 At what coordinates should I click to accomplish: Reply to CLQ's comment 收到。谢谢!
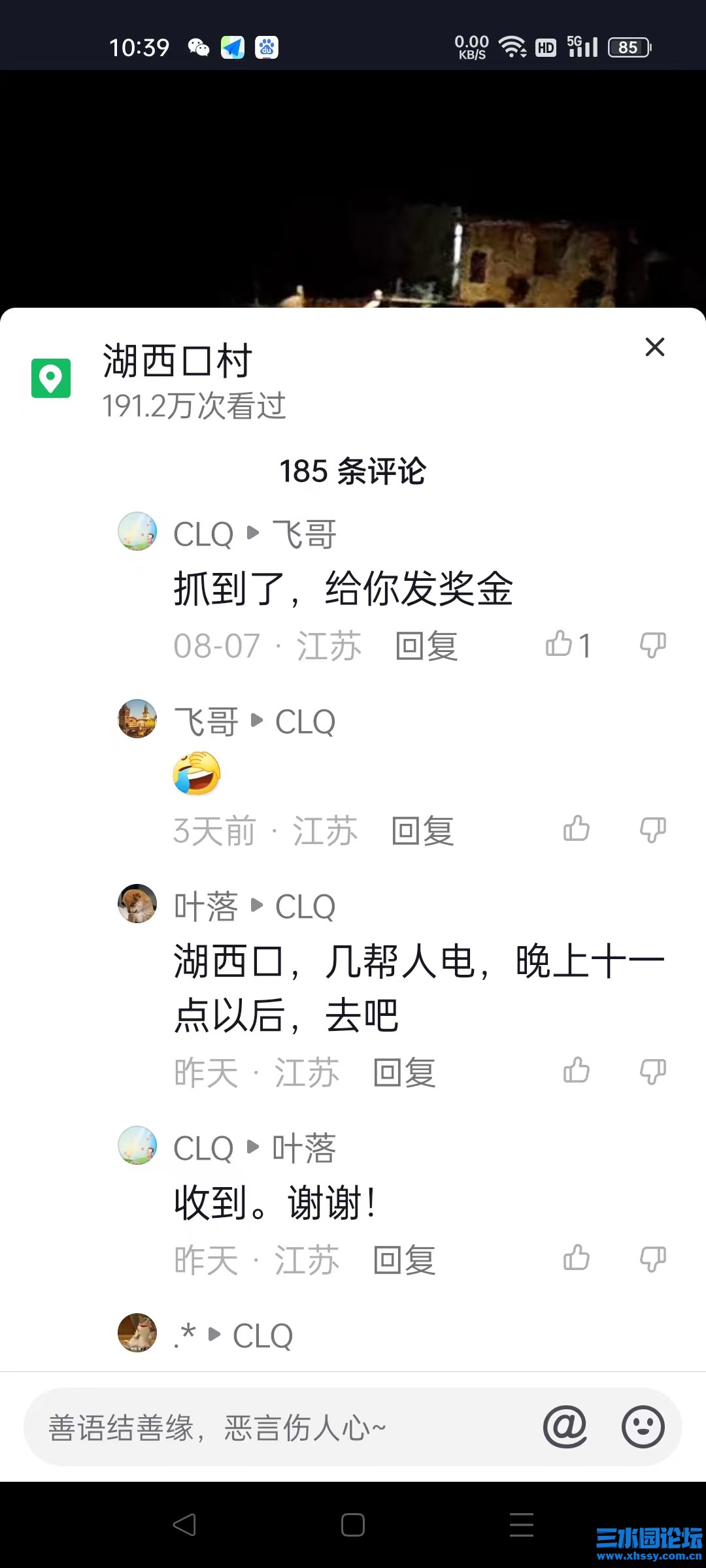coord(404,1260)
